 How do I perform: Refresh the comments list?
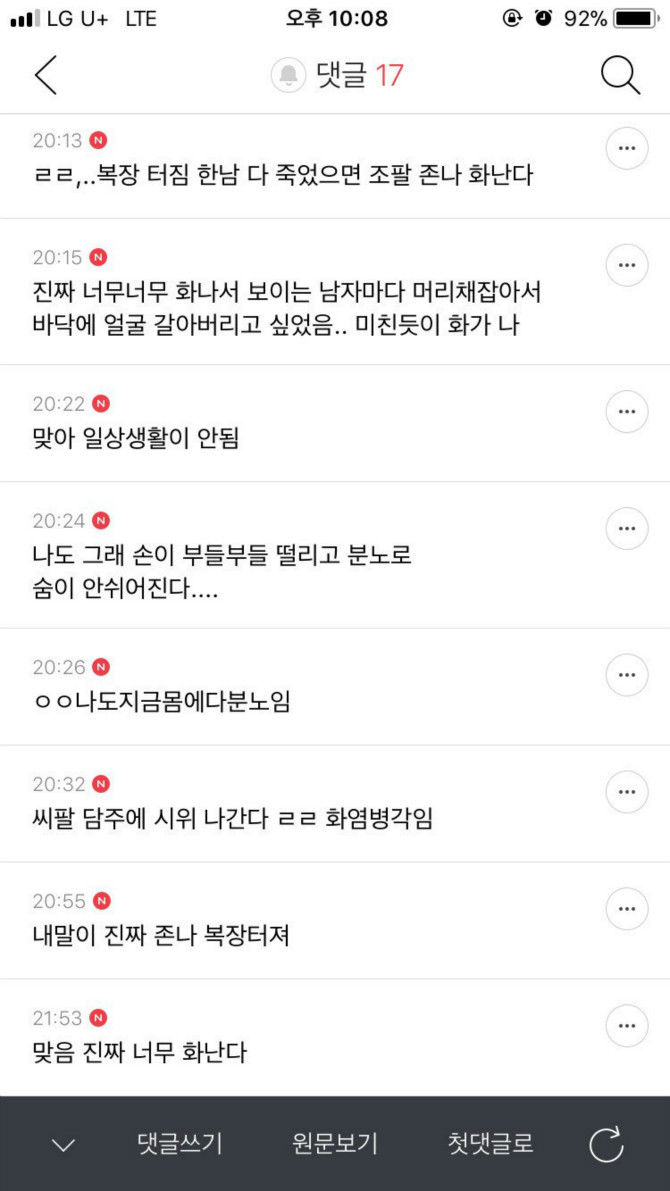tap(606, 1145)
